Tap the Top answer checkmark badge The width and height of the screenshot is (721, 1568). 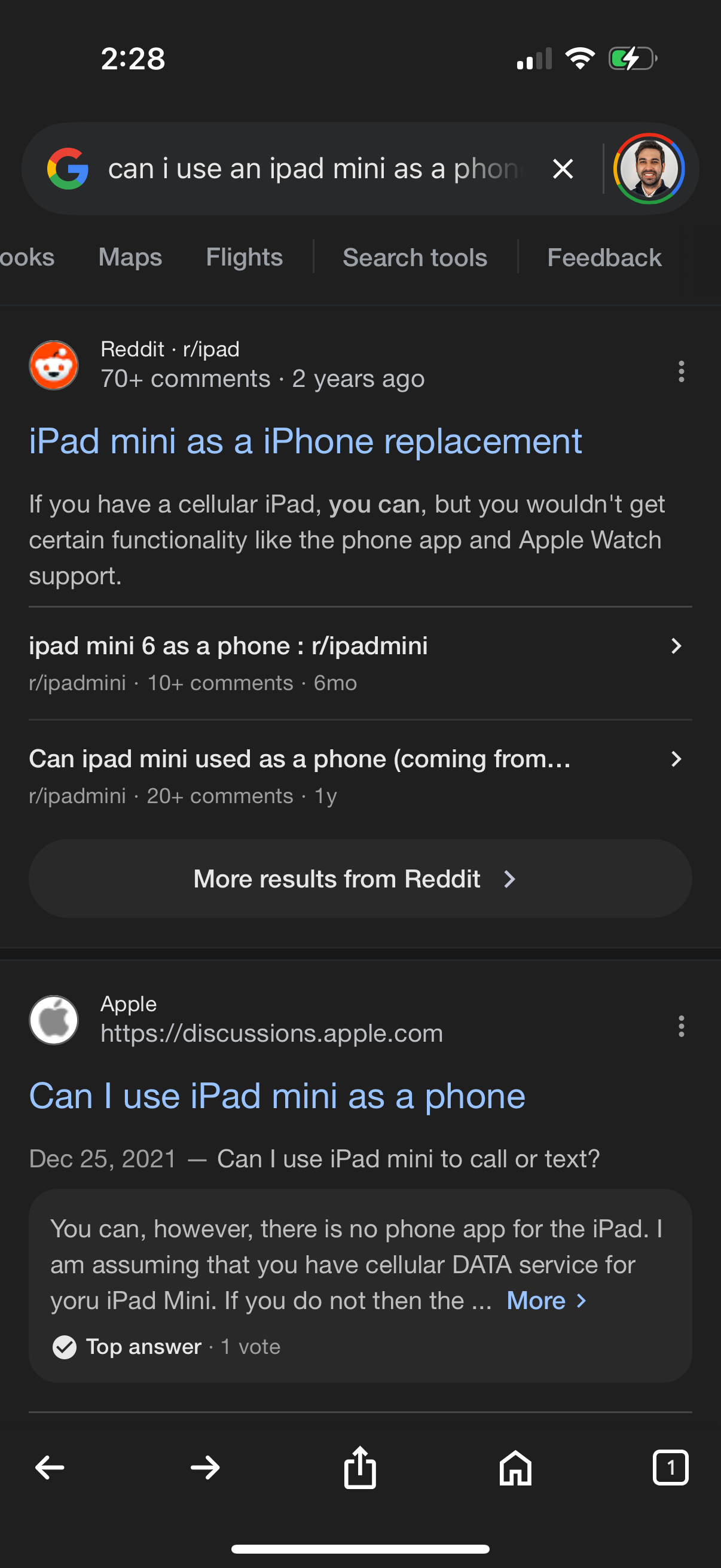[x=65, y=1347]
